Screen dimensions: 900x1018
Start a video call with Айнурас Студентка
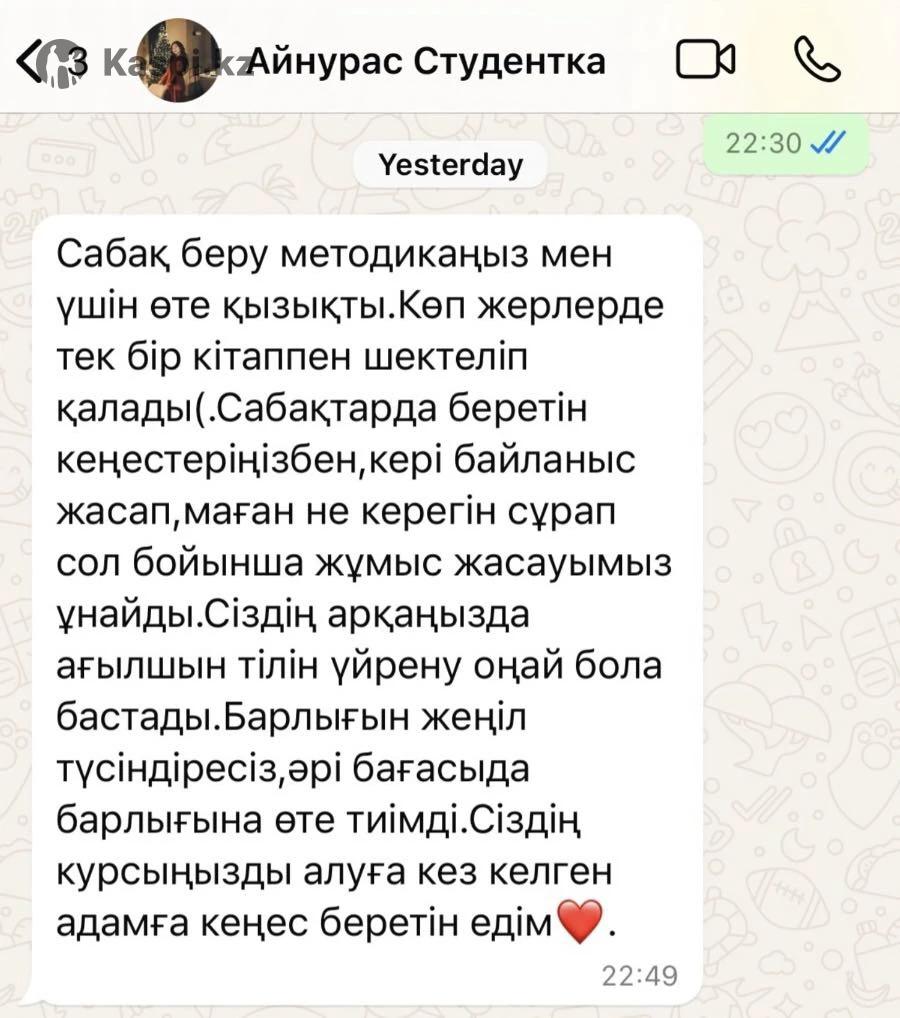pos(705,61)
